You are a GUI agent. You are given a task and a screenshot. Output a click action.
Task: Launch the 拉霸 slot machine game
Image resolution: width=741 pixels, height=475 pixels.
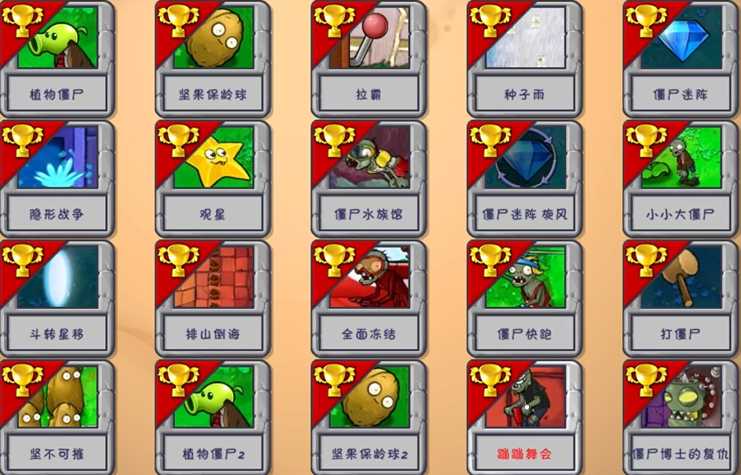click(x=369, y=58)
